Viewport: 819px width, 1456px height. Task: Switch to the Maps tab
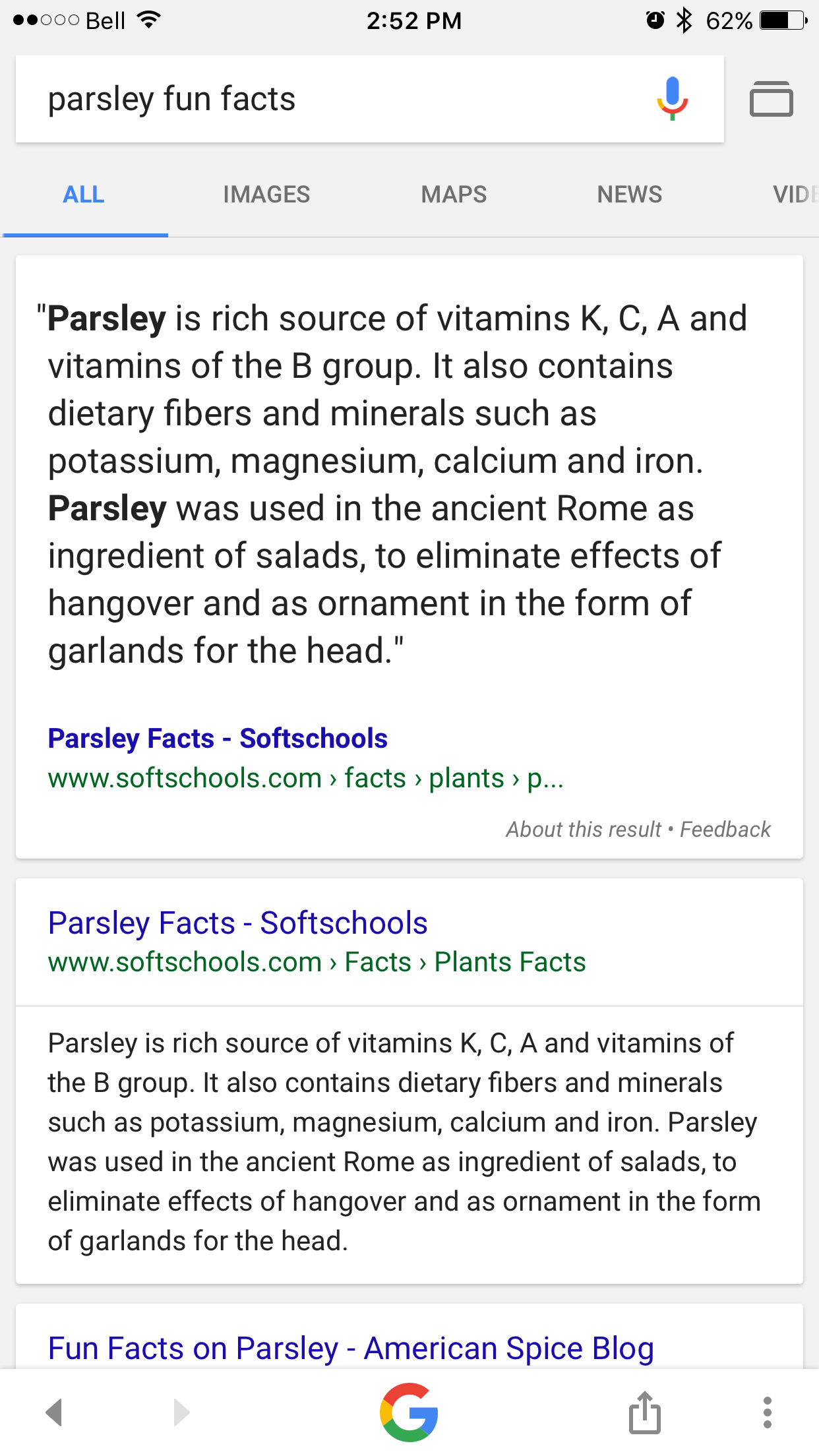tap(454, 195)
